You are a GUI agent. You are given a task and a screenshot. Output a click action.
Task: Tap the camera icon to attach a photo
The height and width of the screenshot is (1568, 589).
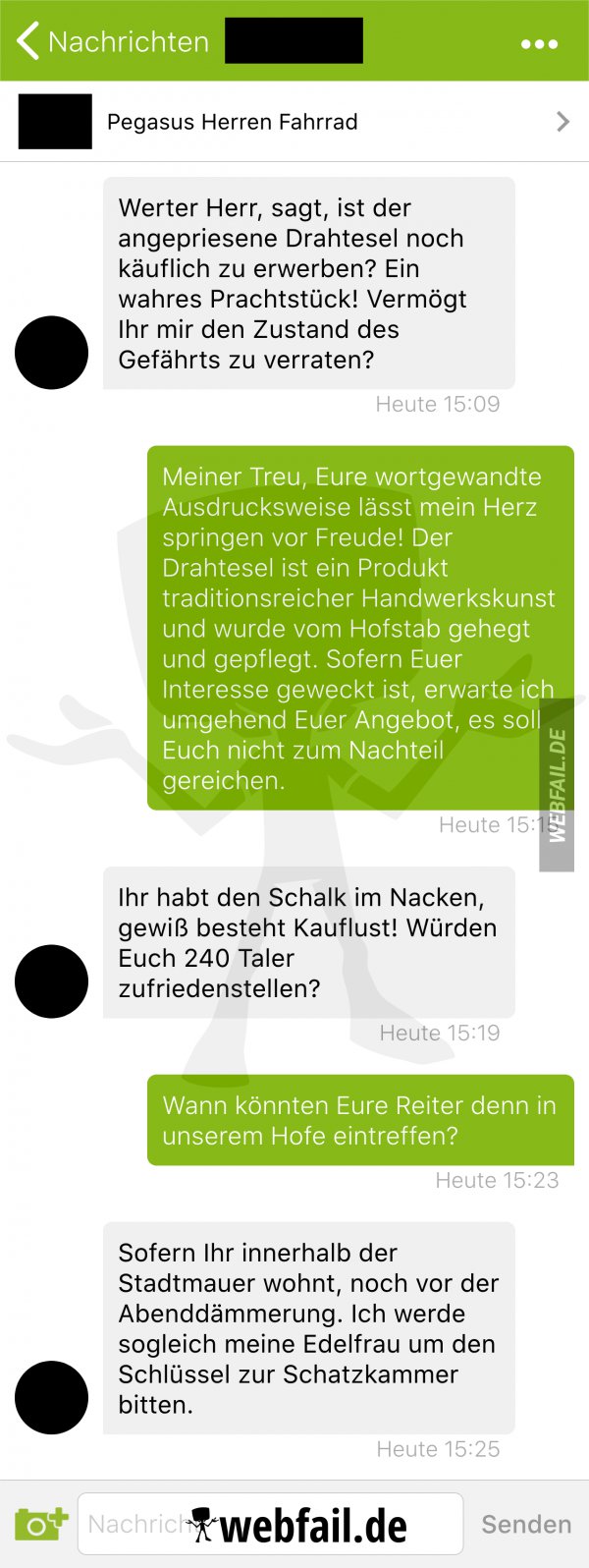41,1524
